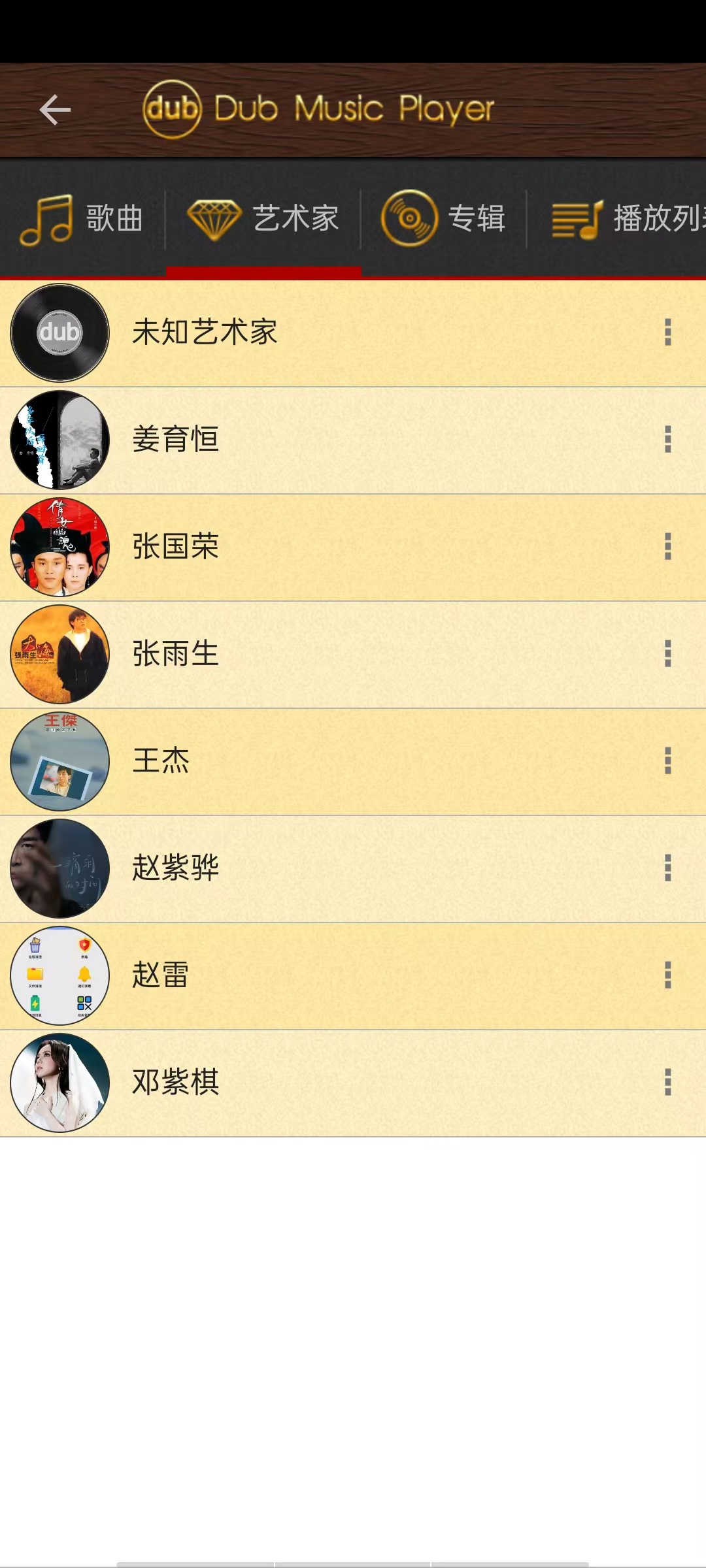This screenshot has height=1568, width=706.
Task: Open the three-dot menu for 王杰
Action: 667,761
